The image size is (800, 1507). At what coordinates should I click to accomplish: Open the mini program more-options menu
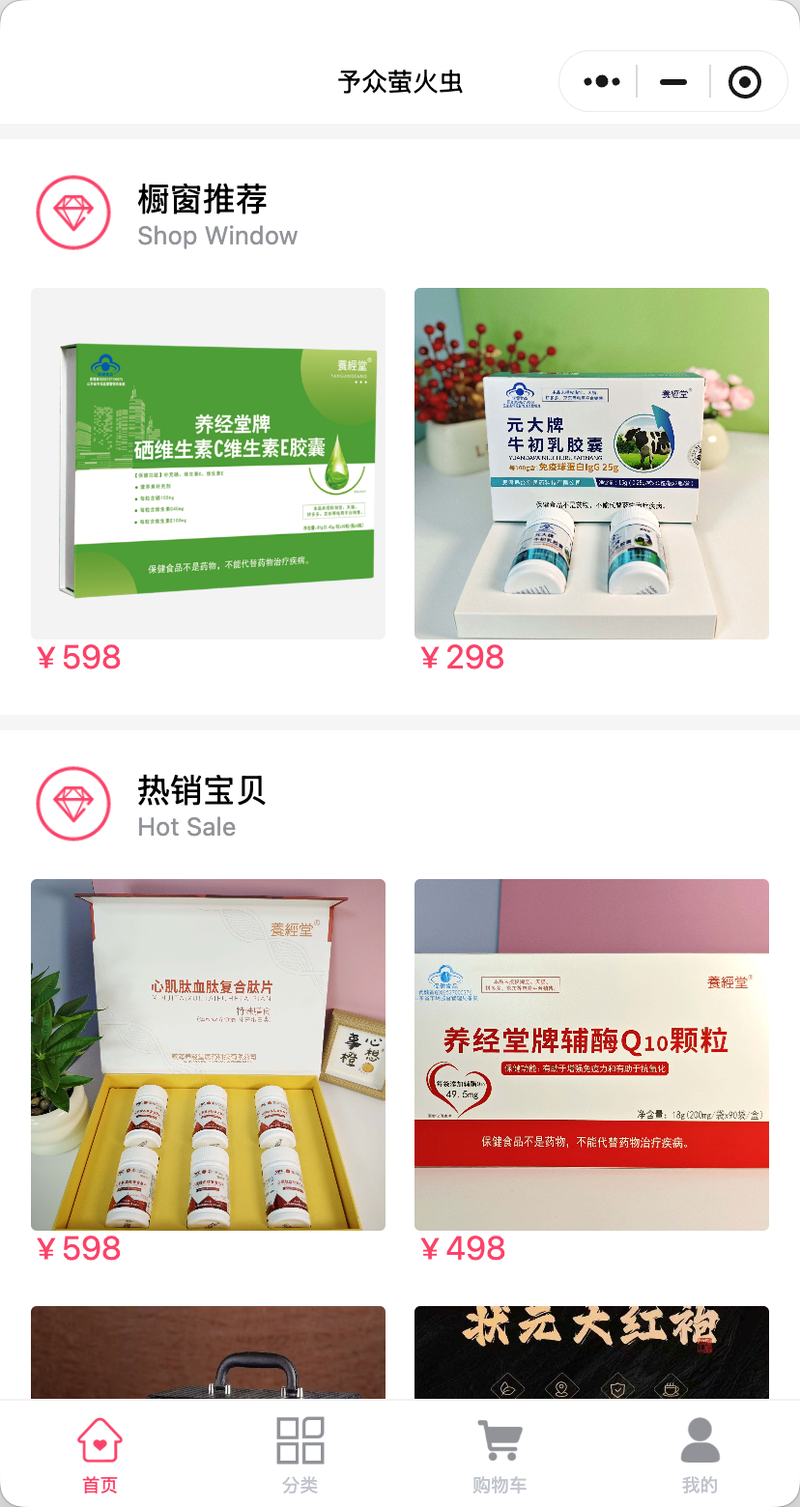point(601,82)
